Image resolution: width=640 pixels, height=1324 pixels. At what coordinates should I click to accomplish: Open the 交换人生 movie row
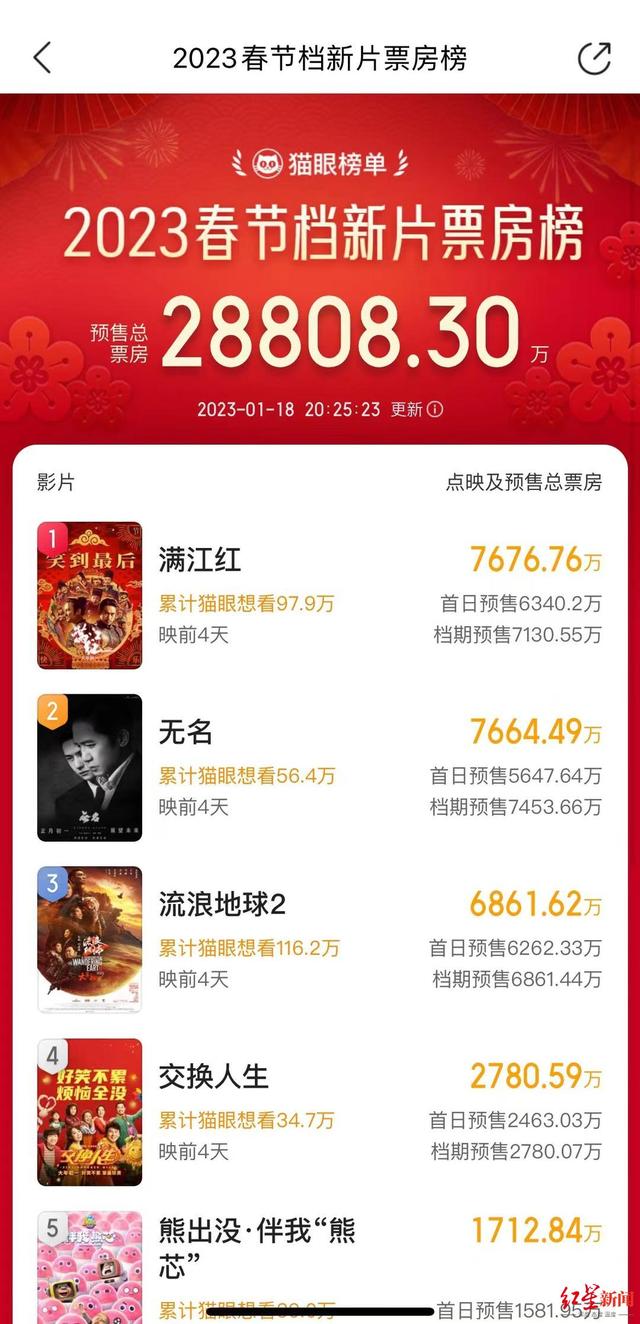(x=320, y=1111)
